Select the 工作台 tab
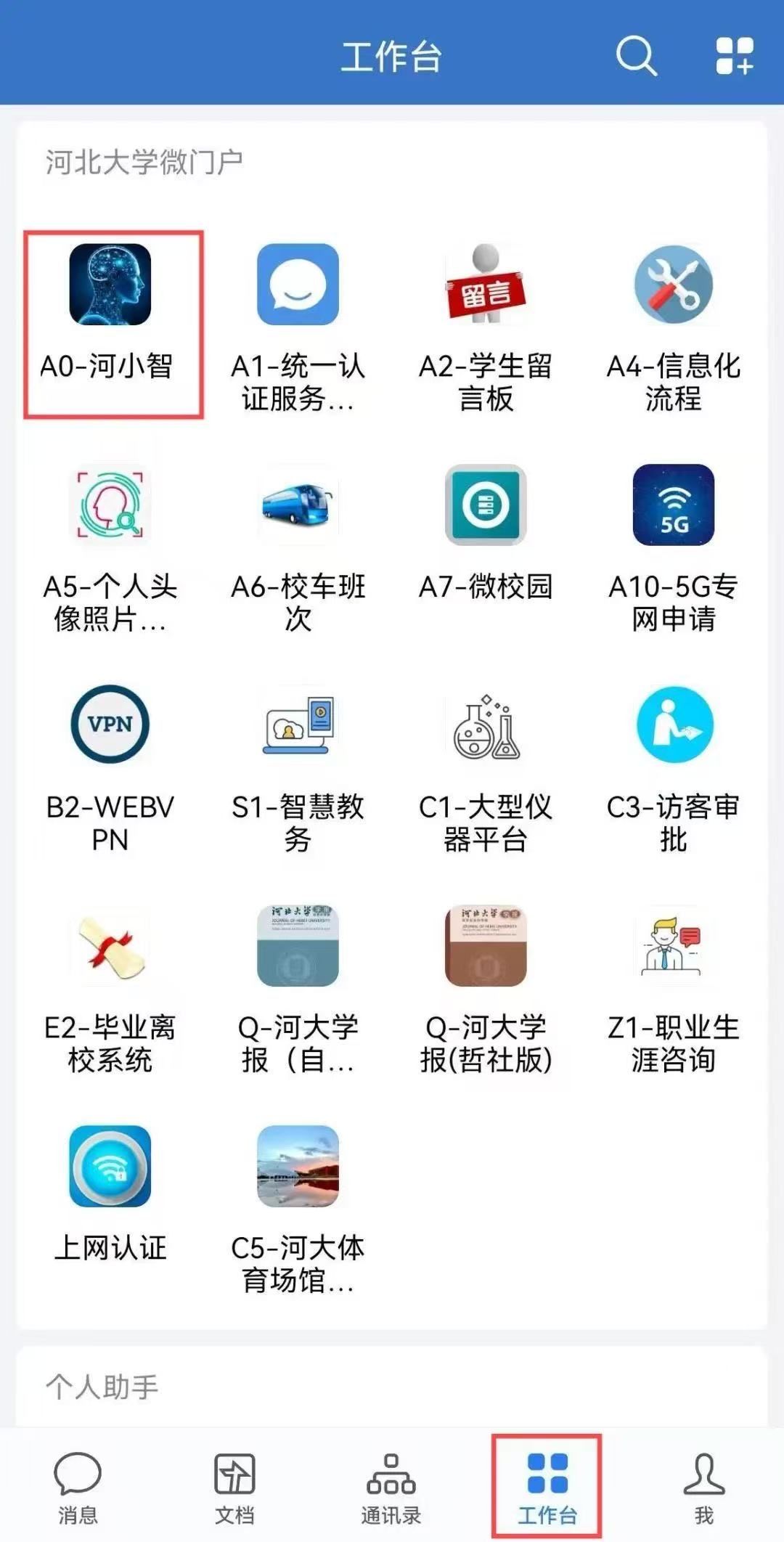The width and height of the screenshot is (784, 1542). click(547, 1487)
